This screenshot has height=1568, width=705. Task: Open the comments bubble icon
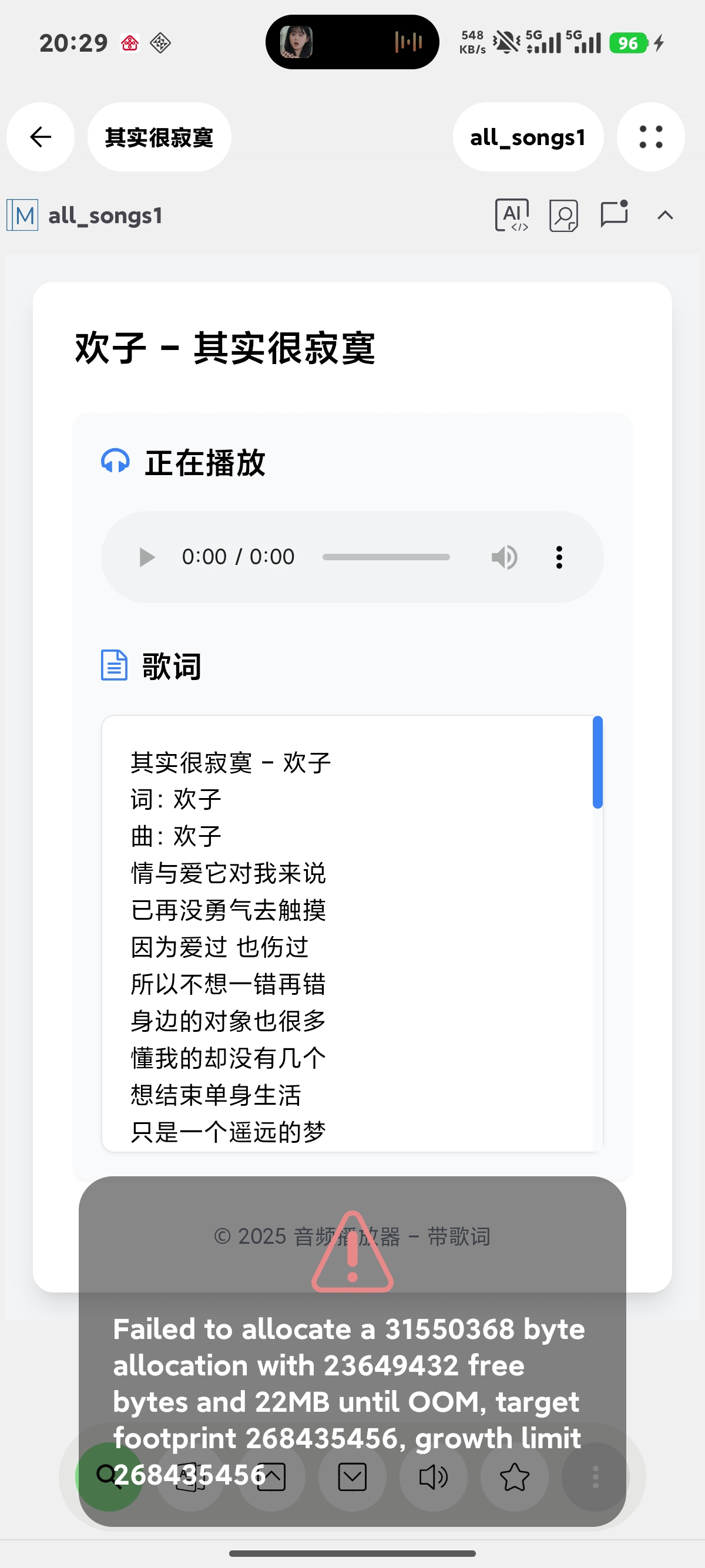point(614,214)
